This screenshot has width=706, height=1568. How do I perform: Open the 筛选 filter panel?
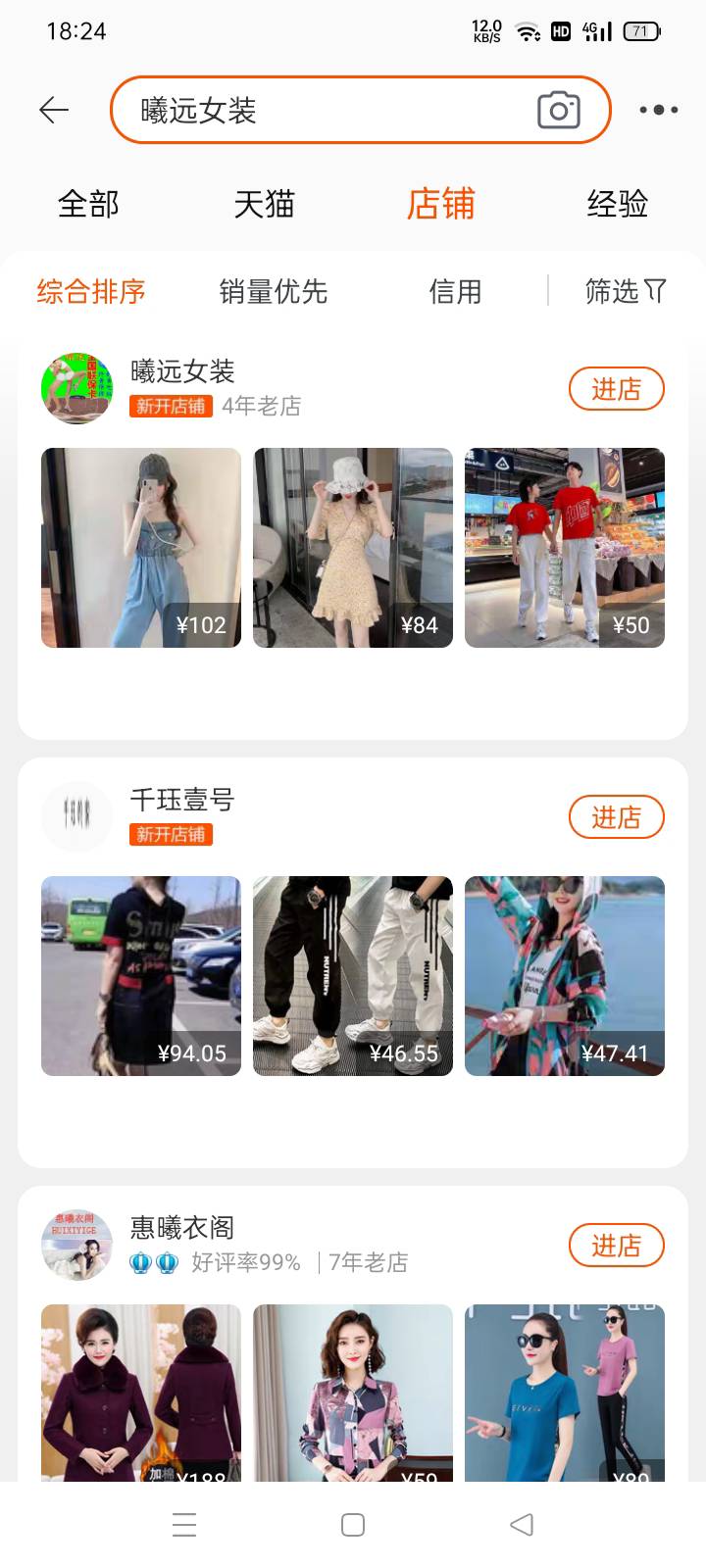point(625,291)
